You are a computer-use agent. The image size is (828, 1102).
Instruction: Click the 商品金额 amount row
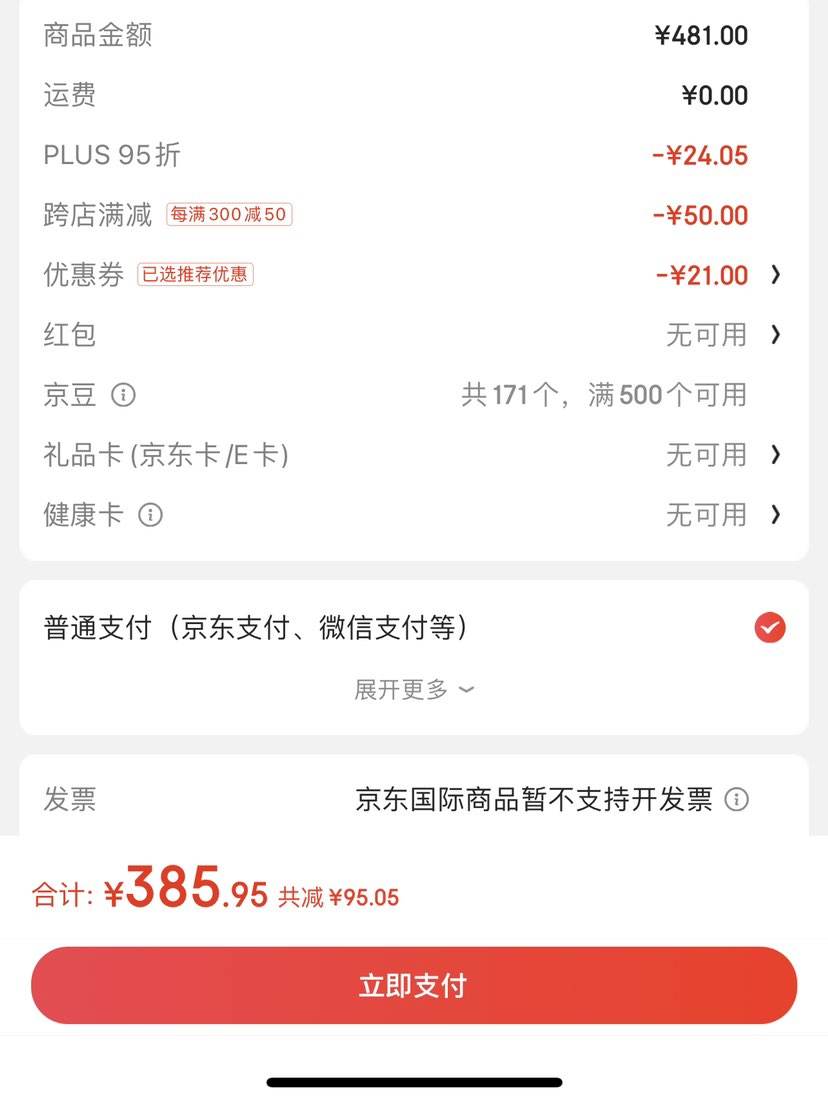point(414,35)
